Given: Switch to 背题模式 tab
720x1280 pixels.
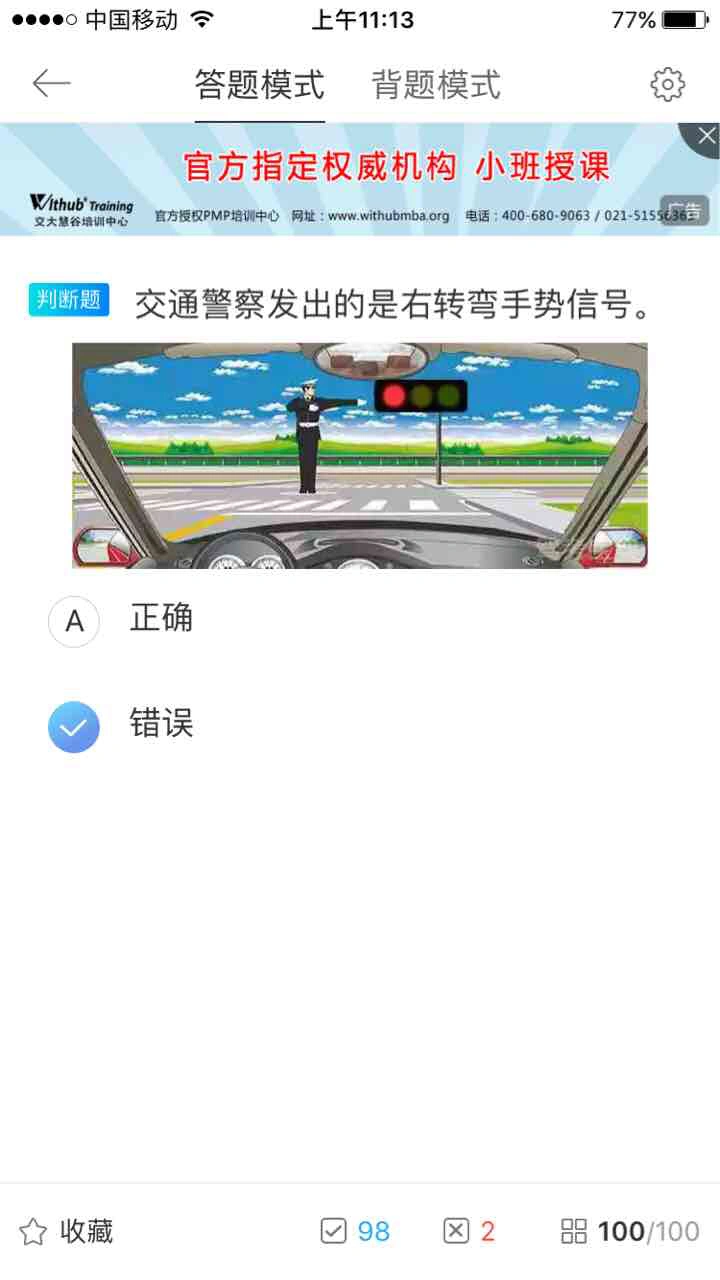Looking at the screenshot, I should [x=436, y=85].
